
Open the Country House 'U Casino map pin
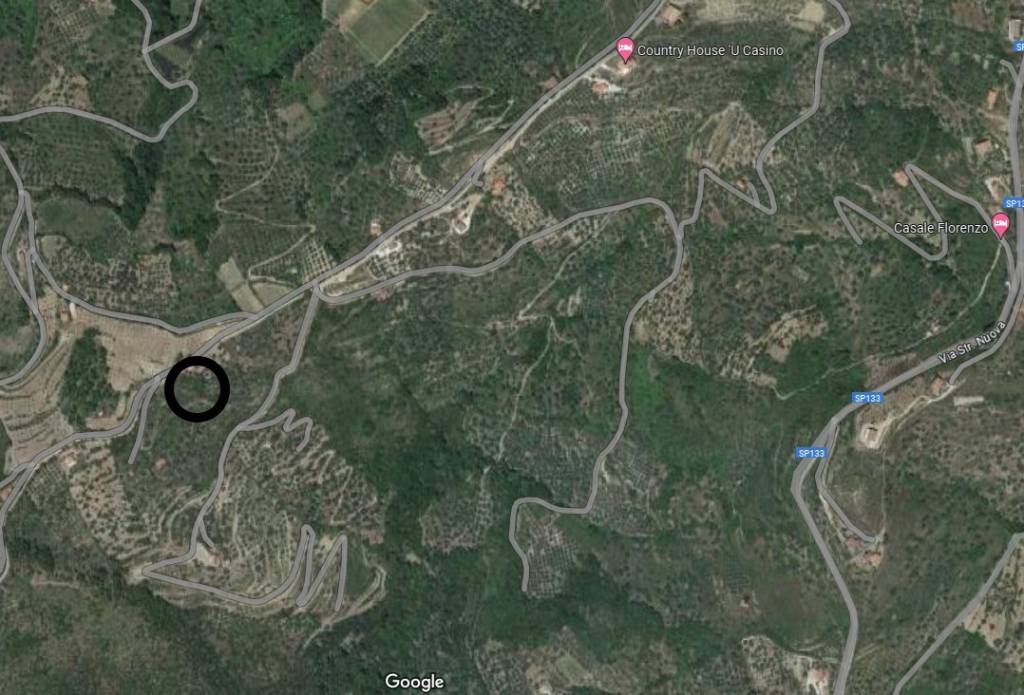625,49
